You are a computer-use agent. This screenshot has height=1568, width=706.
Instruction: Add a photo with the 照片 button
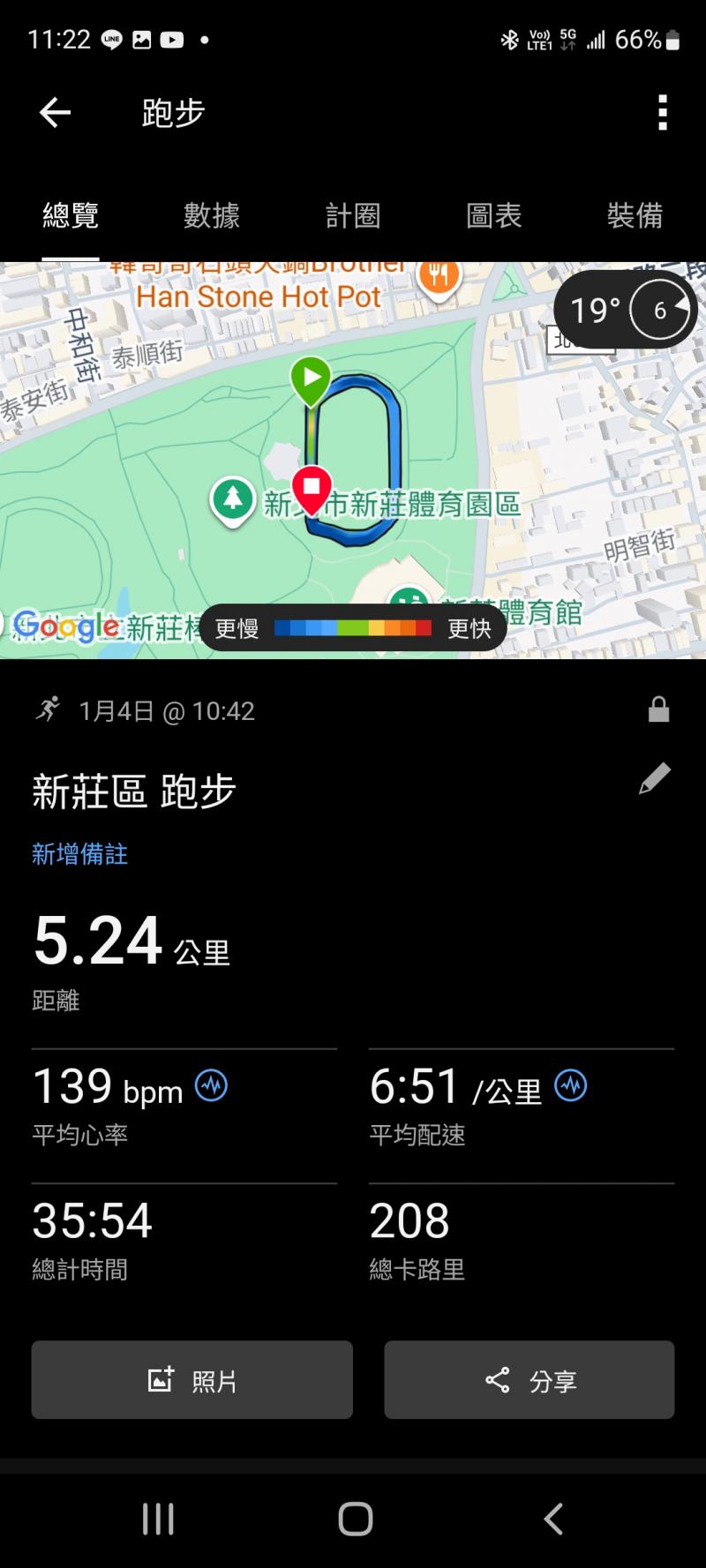(192, 1380)
